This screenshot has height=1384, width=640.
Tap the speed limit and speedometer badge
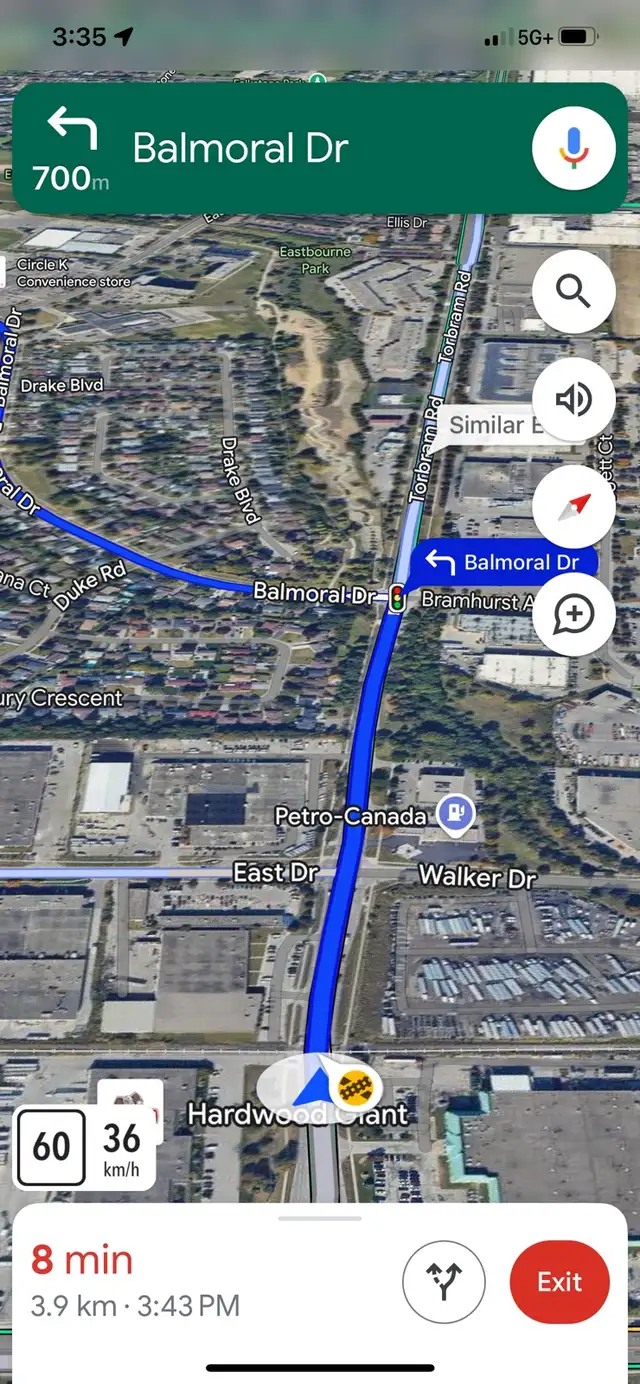(x=85, y=1147)
